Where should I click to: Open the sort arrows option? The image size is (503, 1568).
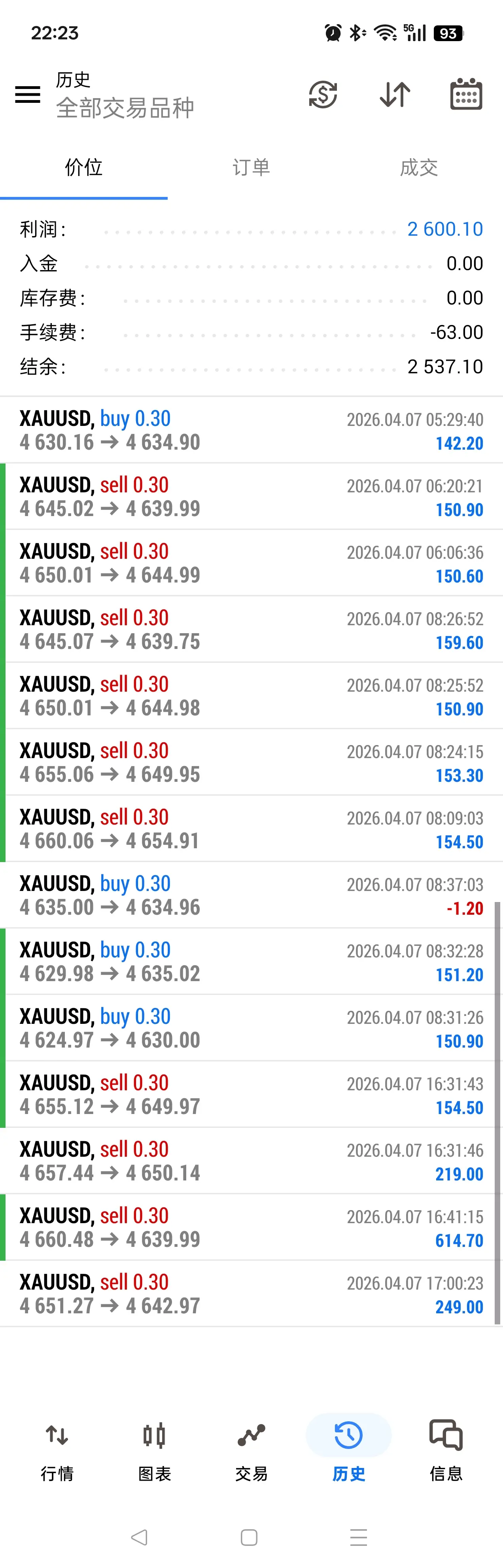pyautogui.click(x=395, y=95)
